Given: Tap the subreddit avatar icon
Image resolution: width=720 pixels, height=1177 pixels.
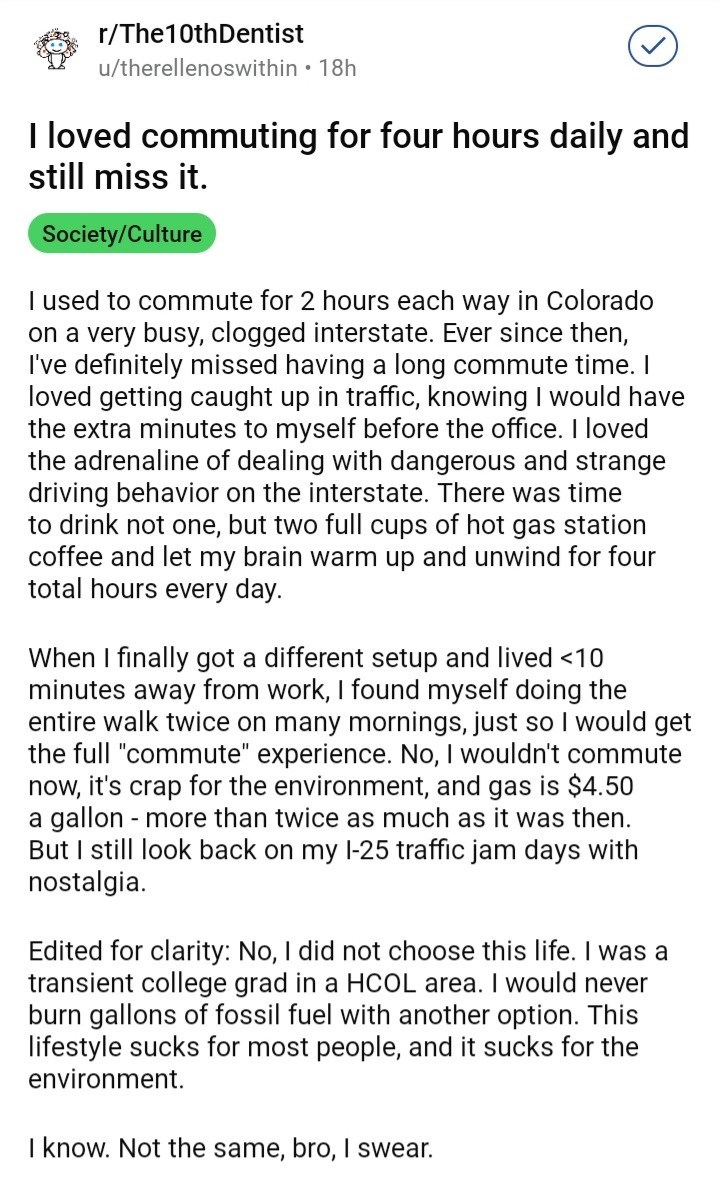Looking at the screenshot, I should coord(51,50).
